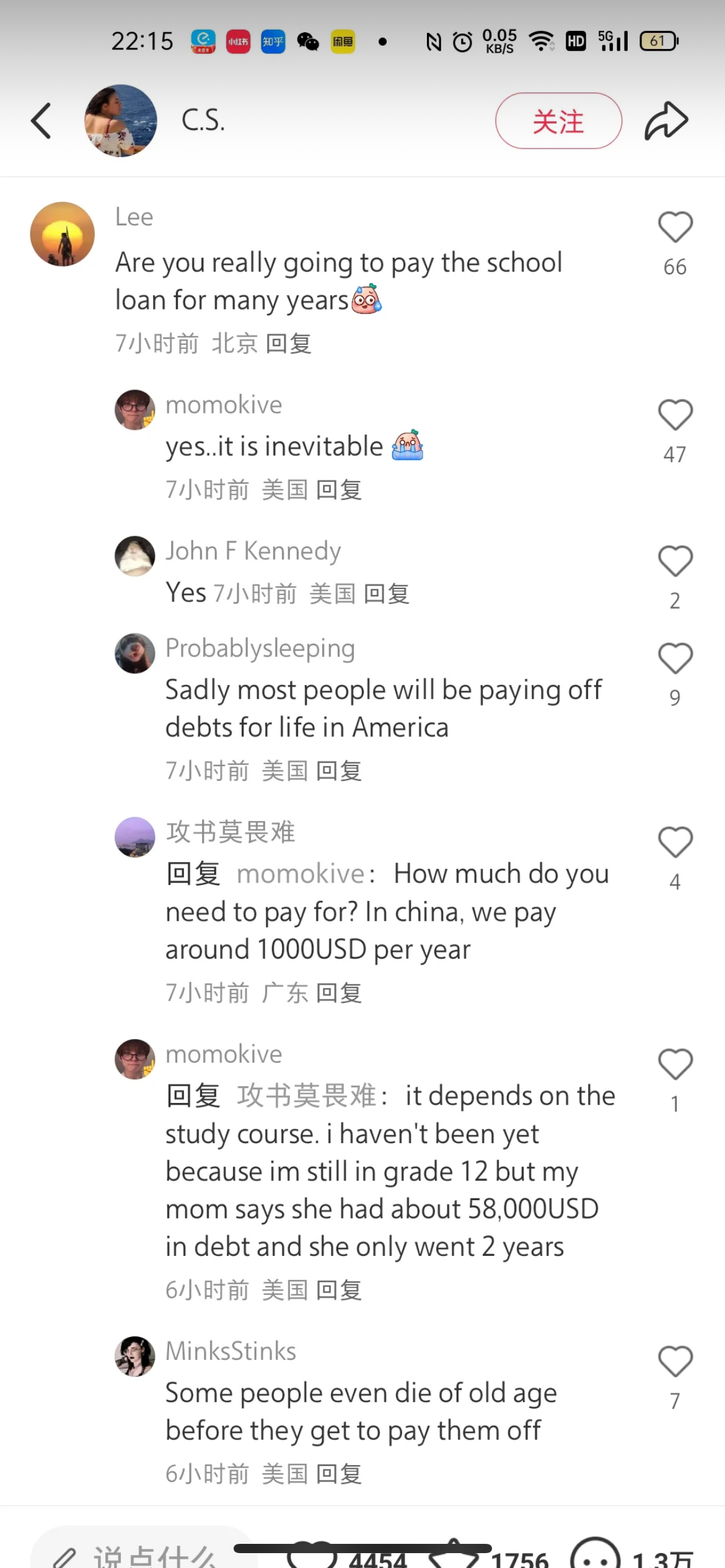Like momokive's "yes..it is inevitable" reply
The width and height of the screenshot is (725, 1568).
point(675,415)
